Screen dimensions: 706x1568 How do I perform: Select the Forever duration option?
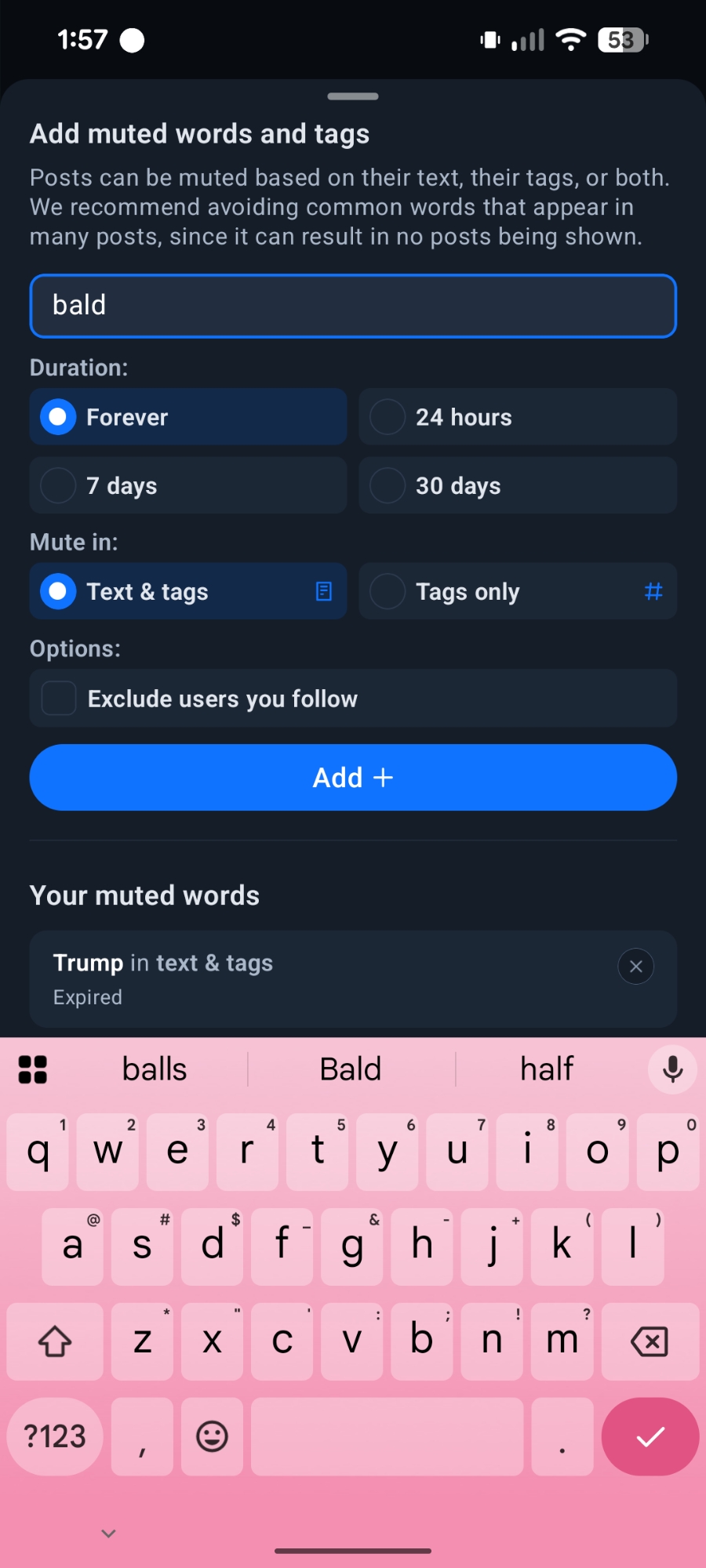click(x=188, y=417)
